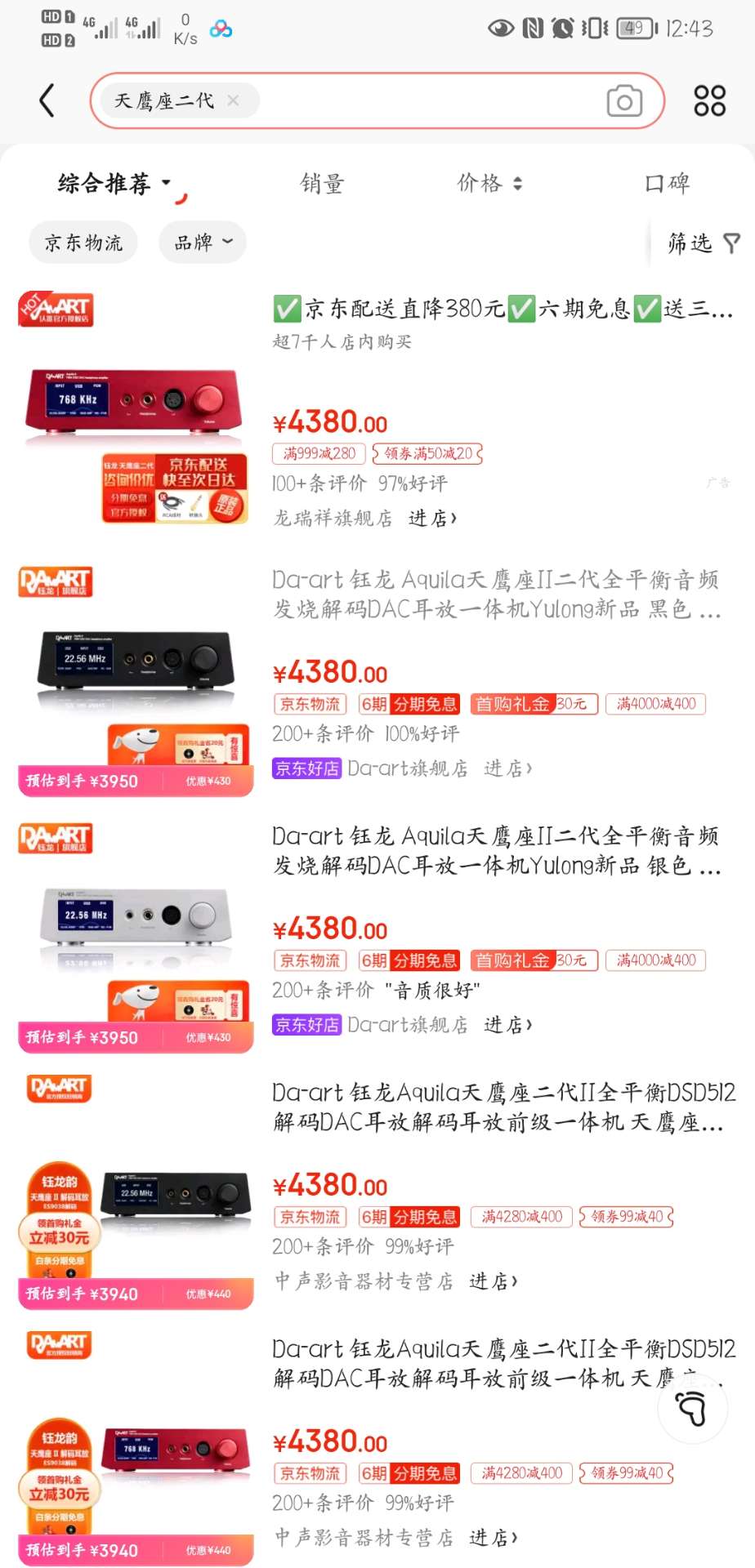Enter the 中声影音器材专营店 under the black DSD512 listing

pyautogui.click(x=494, y=1281)
